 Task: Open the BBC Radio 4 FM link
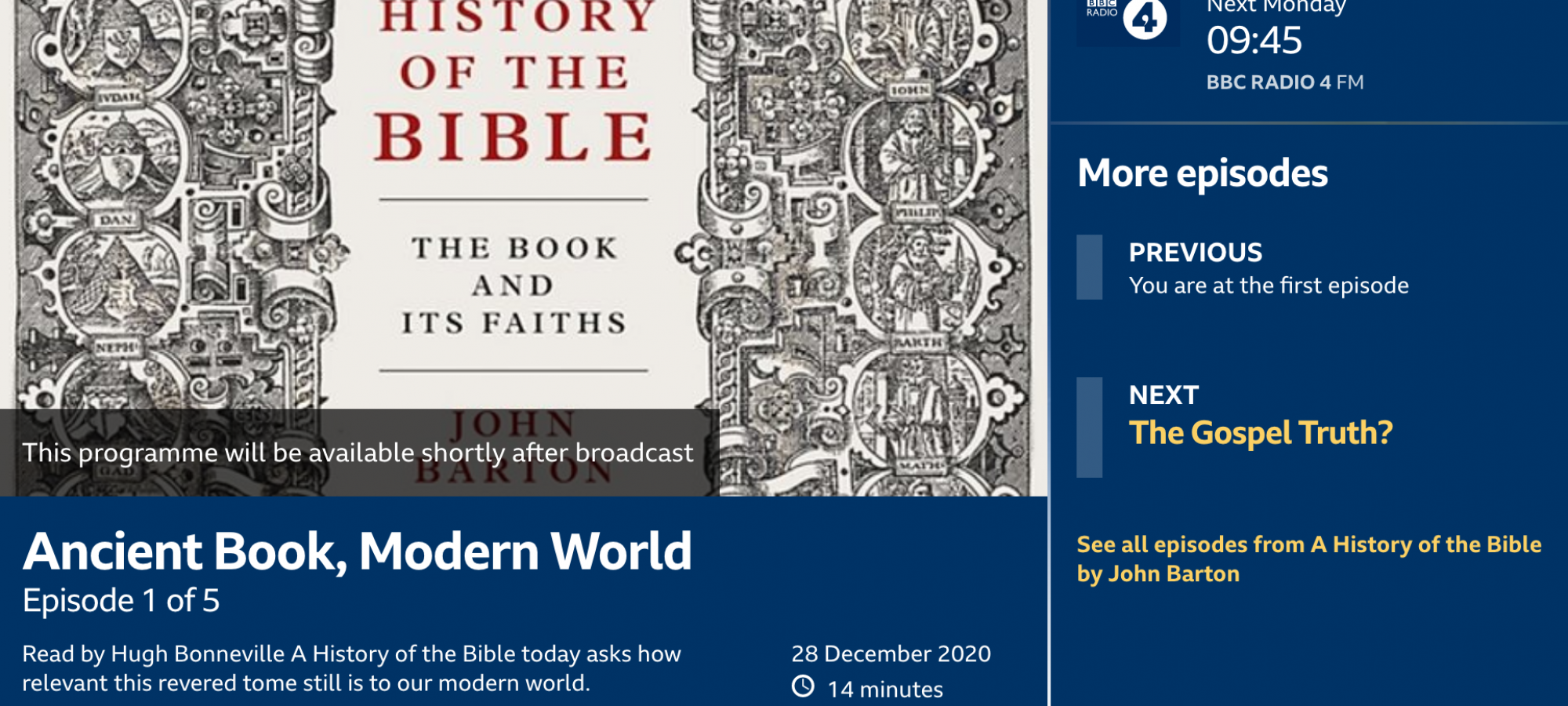pos(1284,82)
